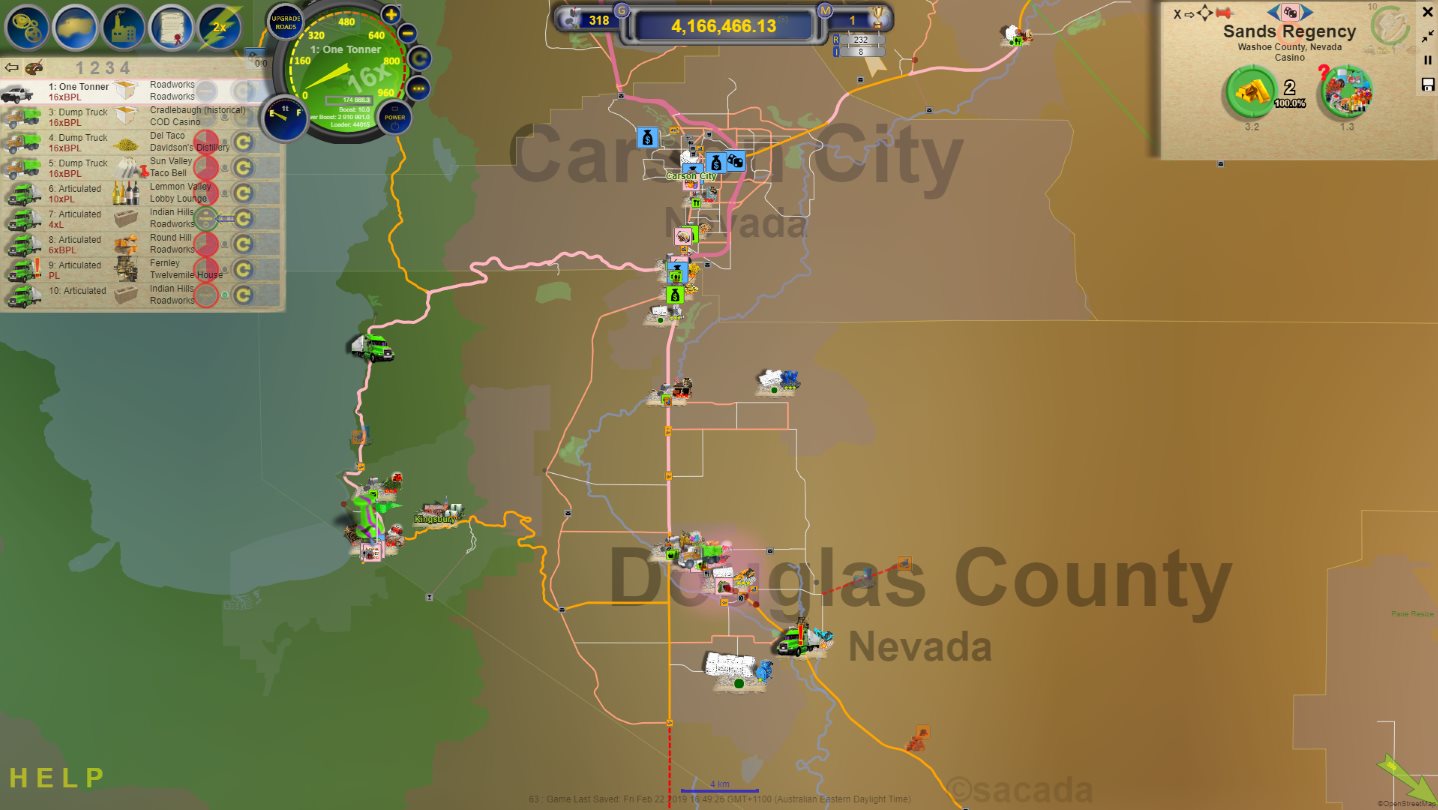Restart route for 4: Dump Truck

(x=243, y=142)
